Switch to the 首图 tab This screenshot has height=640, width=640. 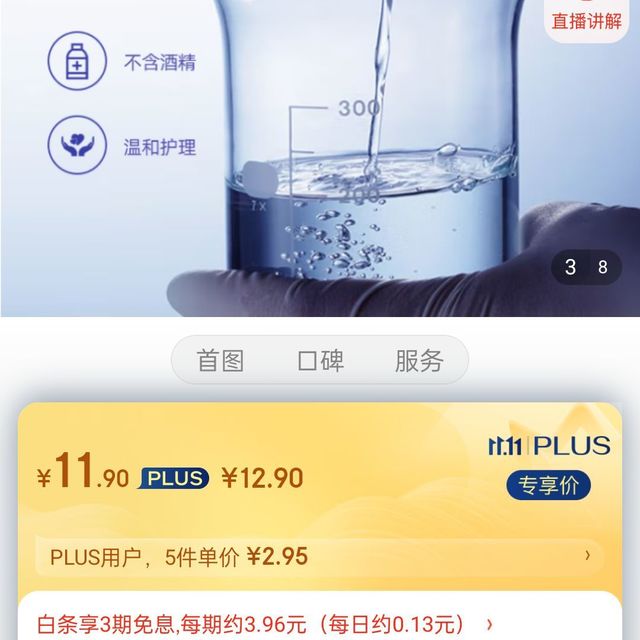click(x=220, y=360)
